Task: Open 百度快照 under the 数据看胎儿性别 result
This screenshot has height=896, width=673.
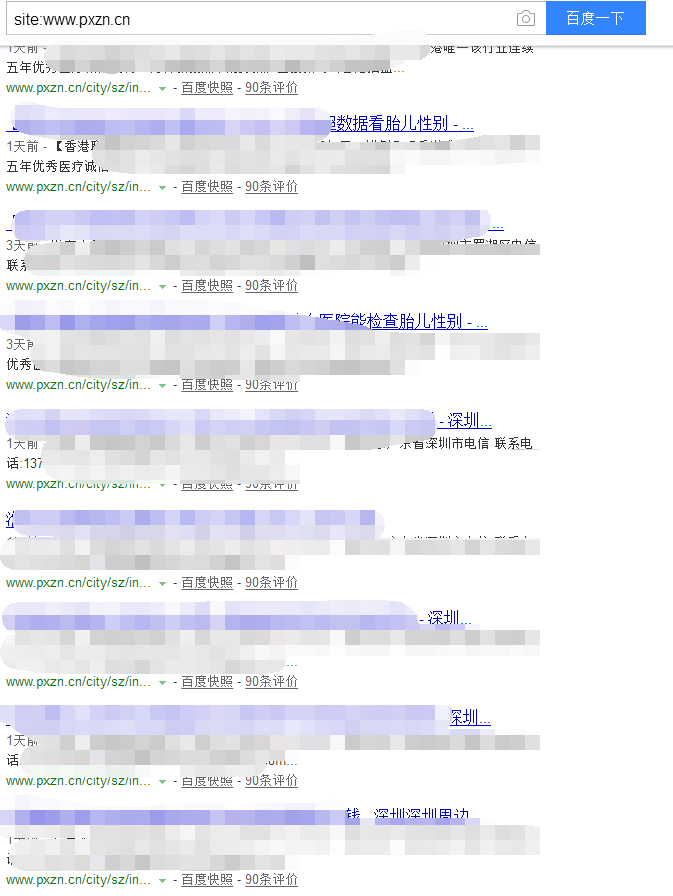Action: [207, 187]
